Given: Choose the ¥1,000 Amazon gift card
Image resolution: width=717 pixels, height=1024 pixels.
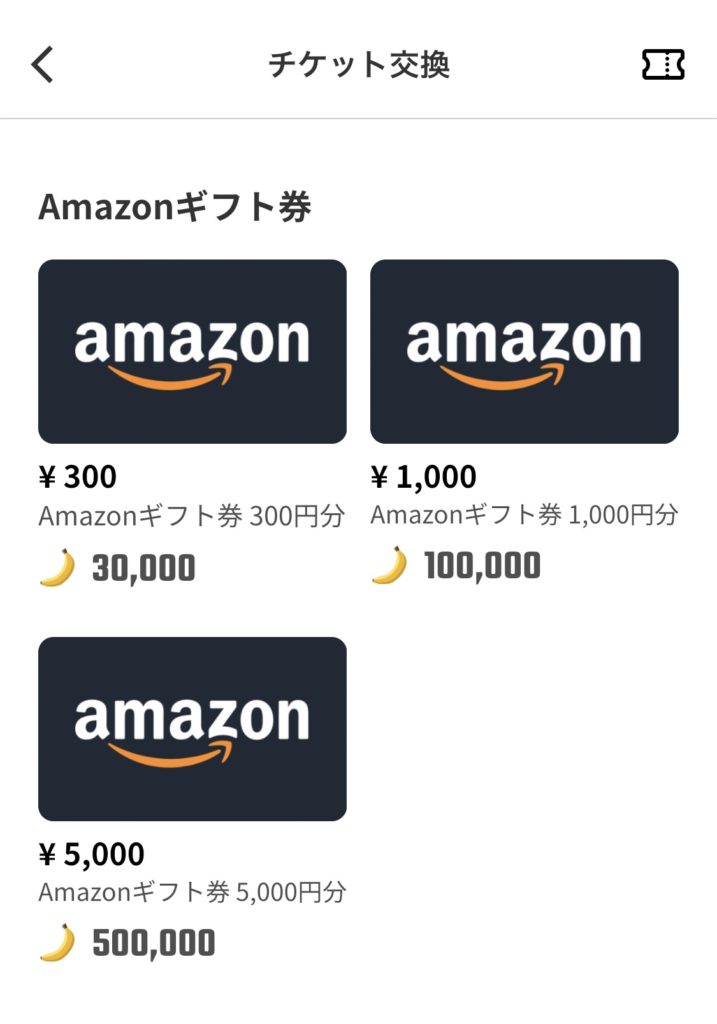Looking at the screenshot, I should click(x=524, y=352).
